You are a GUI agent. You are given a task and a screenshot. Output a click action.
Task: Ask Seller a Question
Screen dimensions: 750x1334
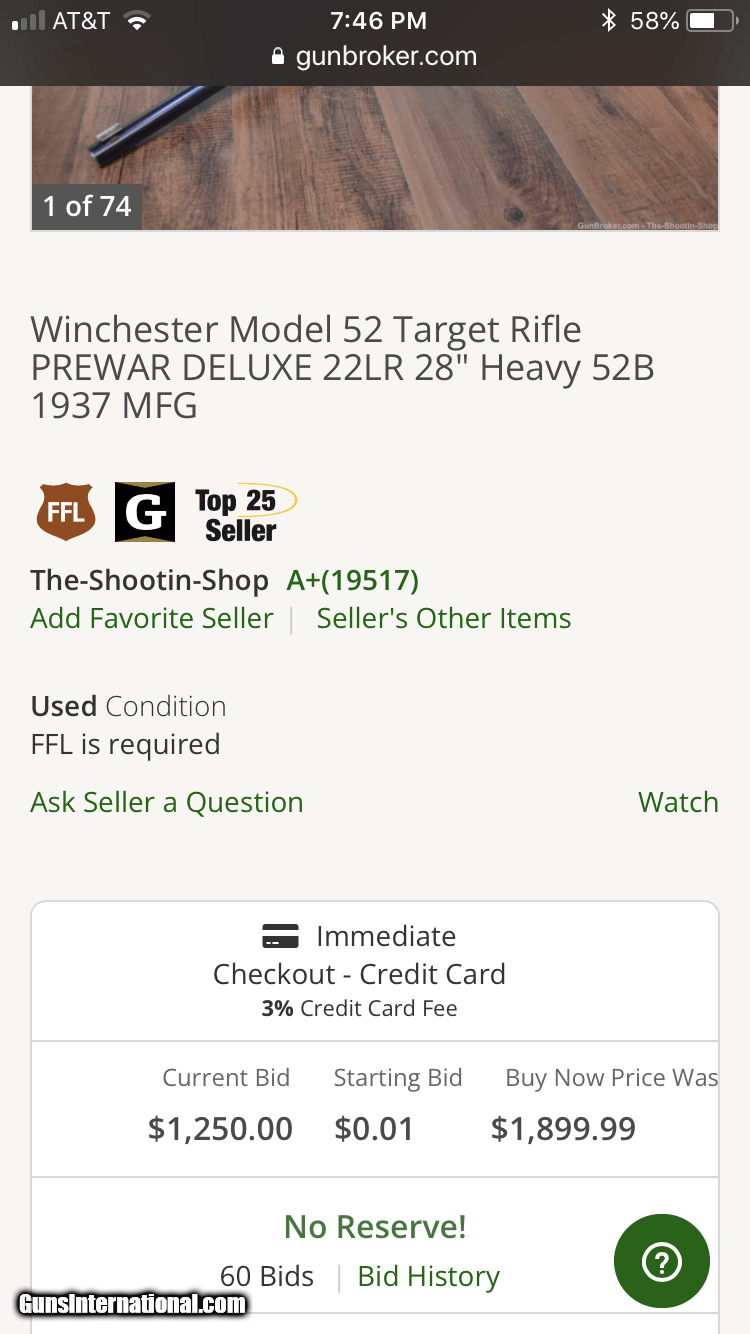point(167,802)
